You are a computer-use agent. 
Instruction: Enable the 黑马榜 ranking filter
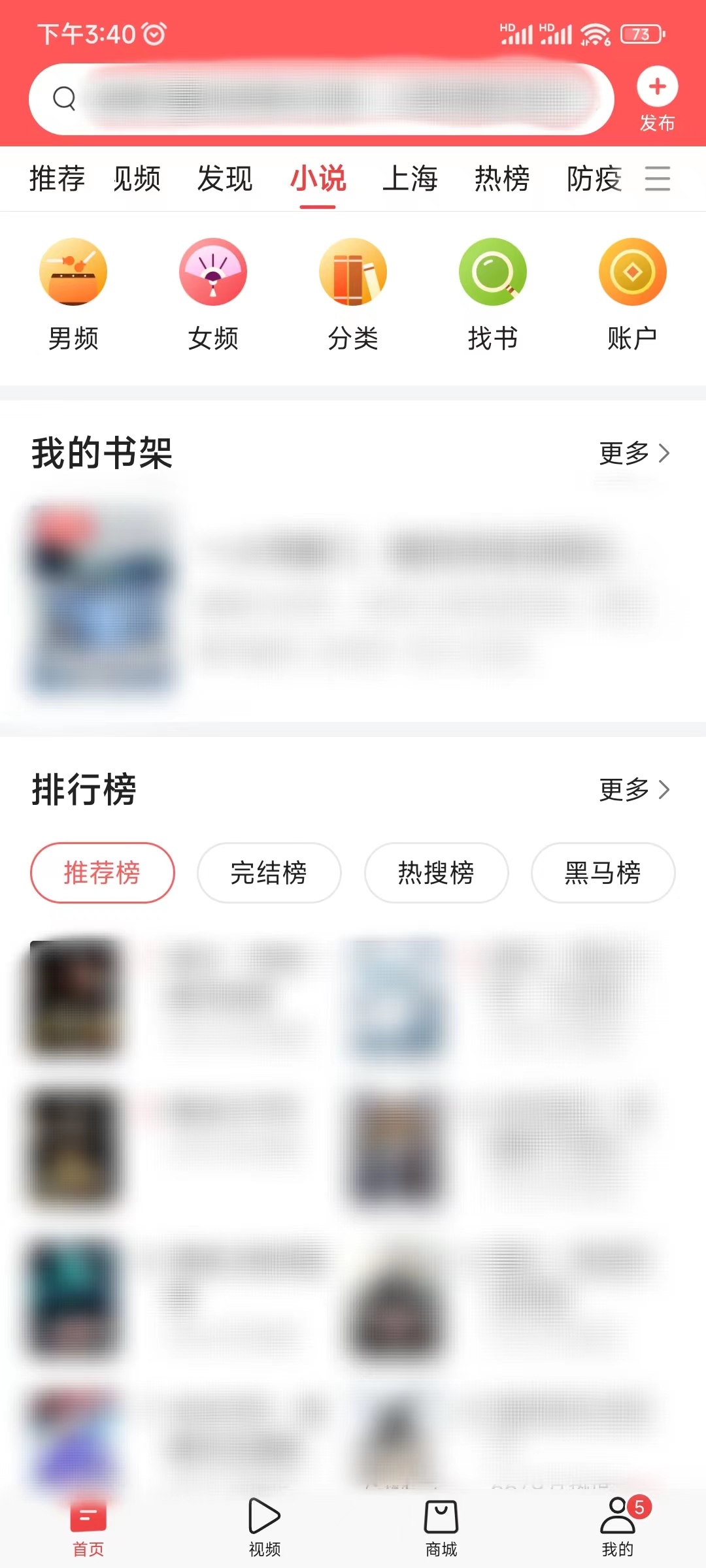point(603,873)
